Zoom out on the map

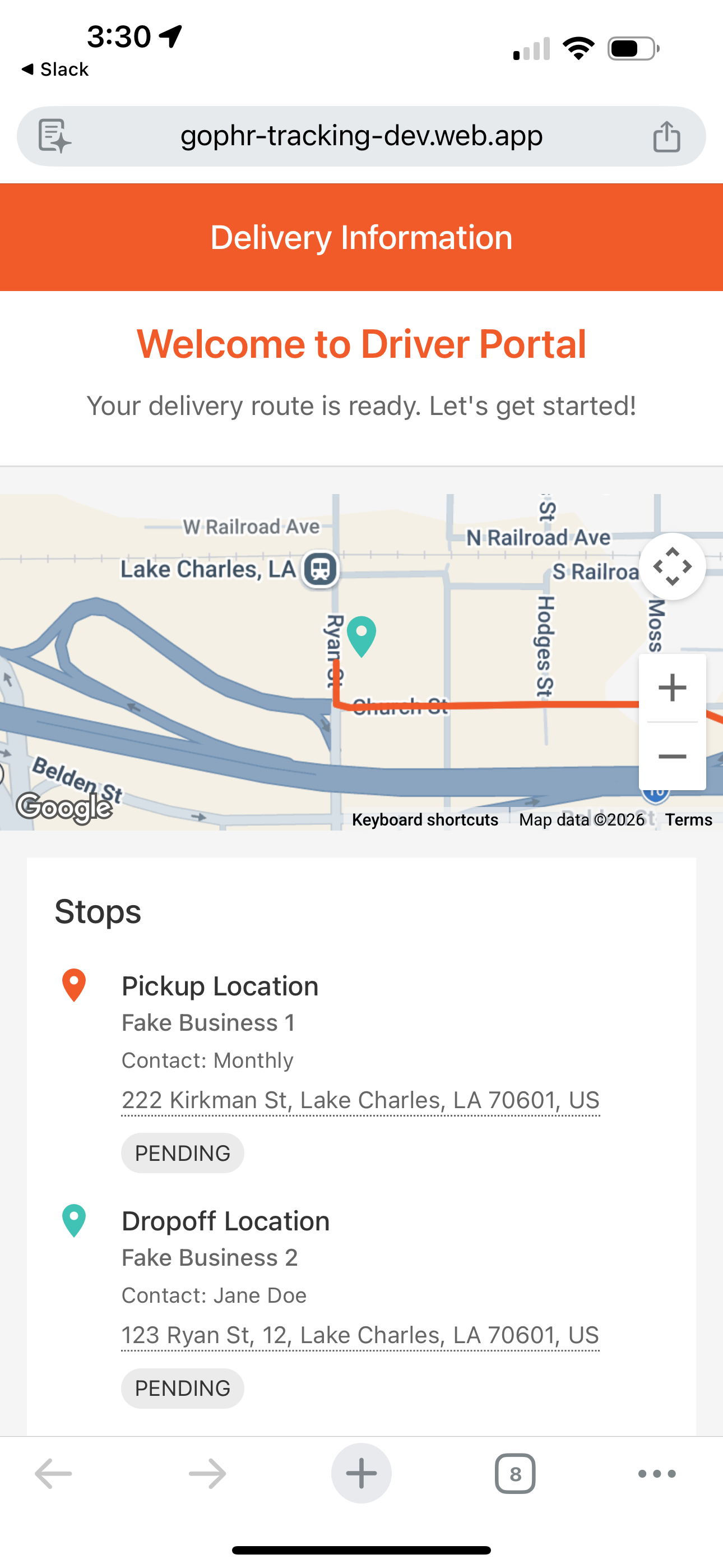pyautogui.click(x=672, y=755)
